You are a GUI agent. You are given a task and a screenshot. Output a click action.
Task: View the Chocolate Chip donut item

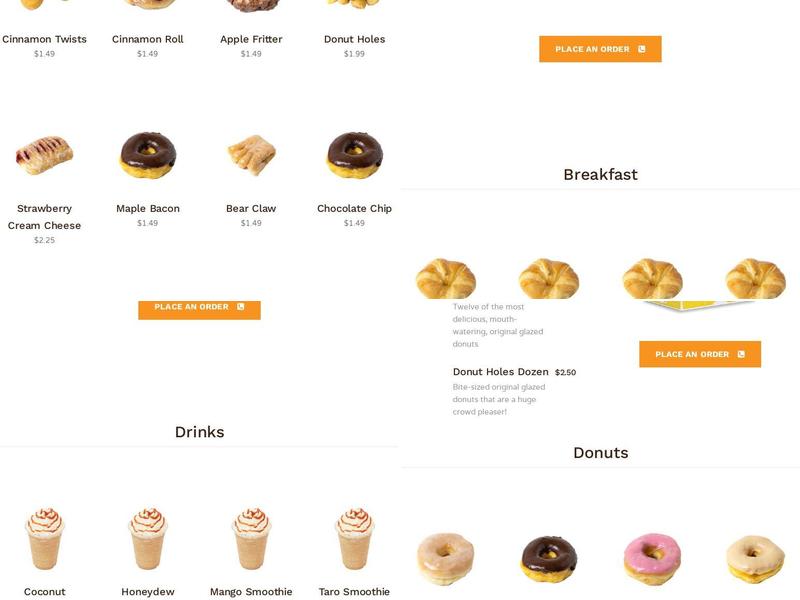354,156
